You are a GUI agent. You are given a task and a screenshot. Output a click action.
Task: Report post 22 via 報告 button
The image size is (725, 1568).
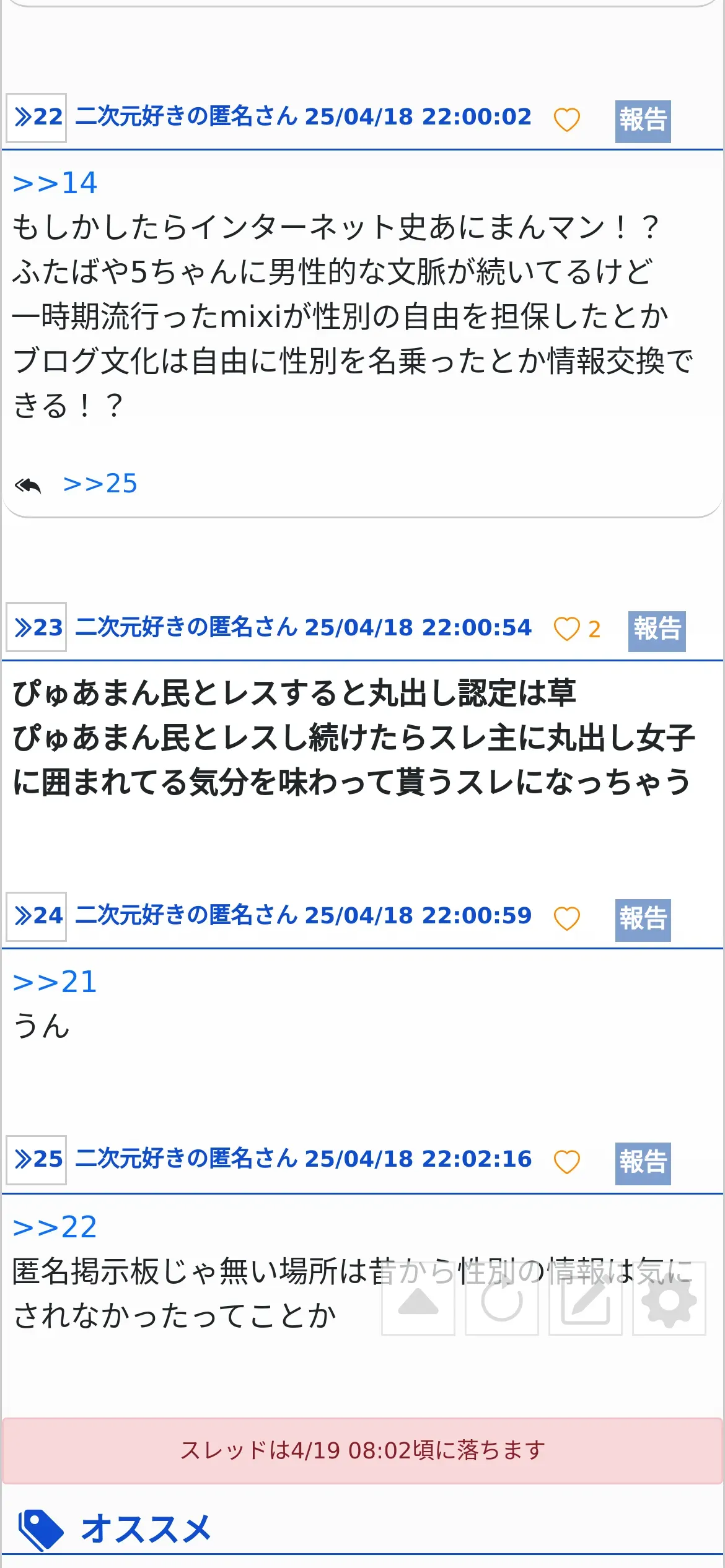[643, 121]
